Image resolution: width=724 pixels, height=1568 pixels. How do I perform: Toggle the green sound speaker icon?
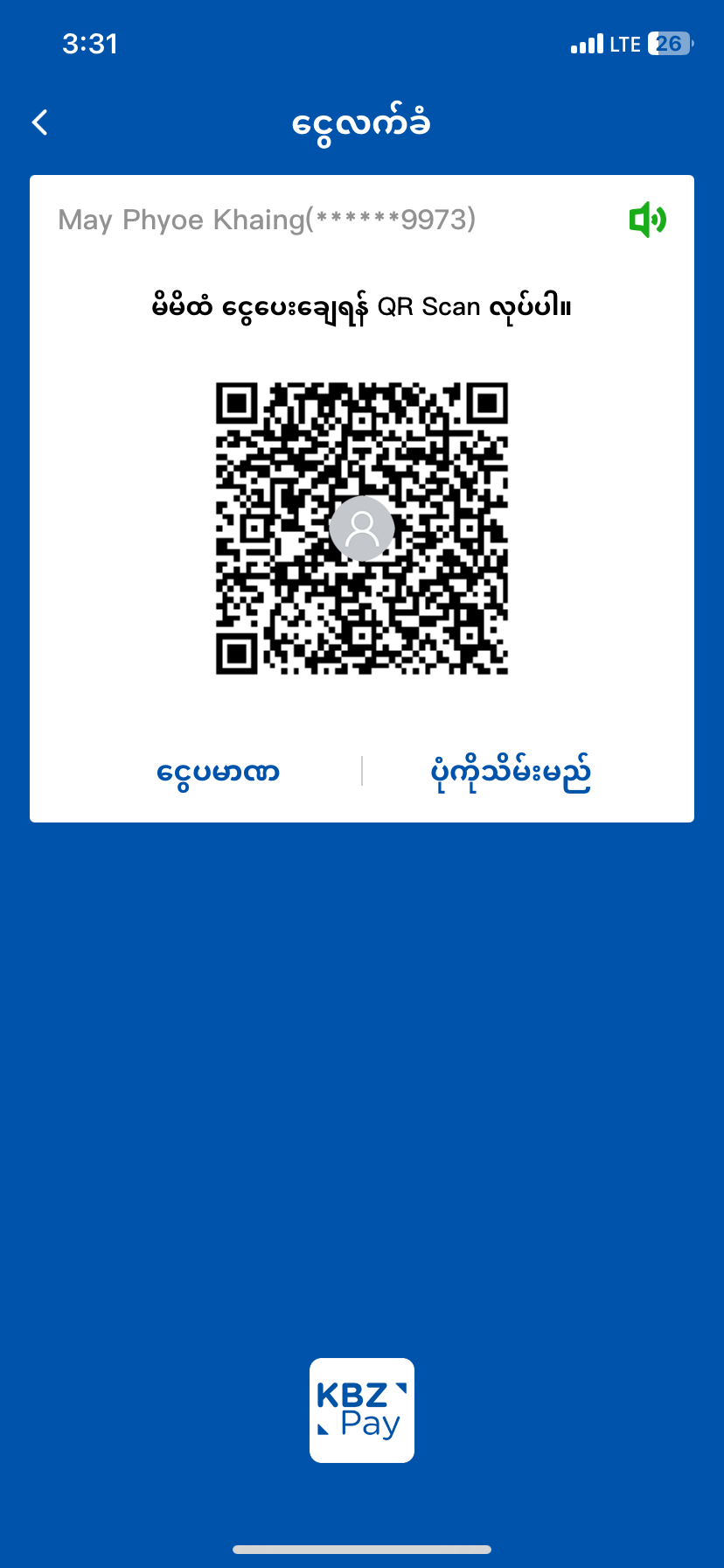pyautogui.click(x=647, y=219)
